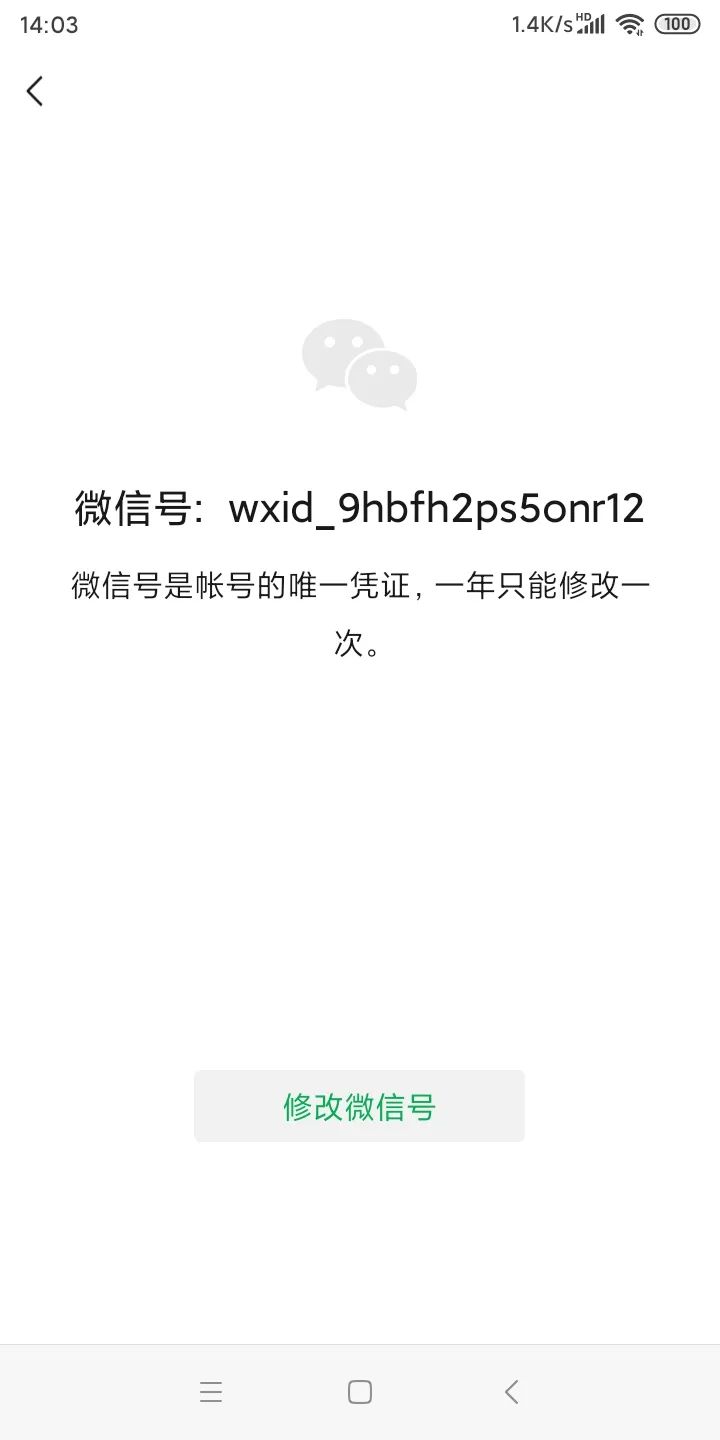The image size is (720, 1440).
Task: Tap the battery indicator showing 100
Action: click(x=676, y=22)
